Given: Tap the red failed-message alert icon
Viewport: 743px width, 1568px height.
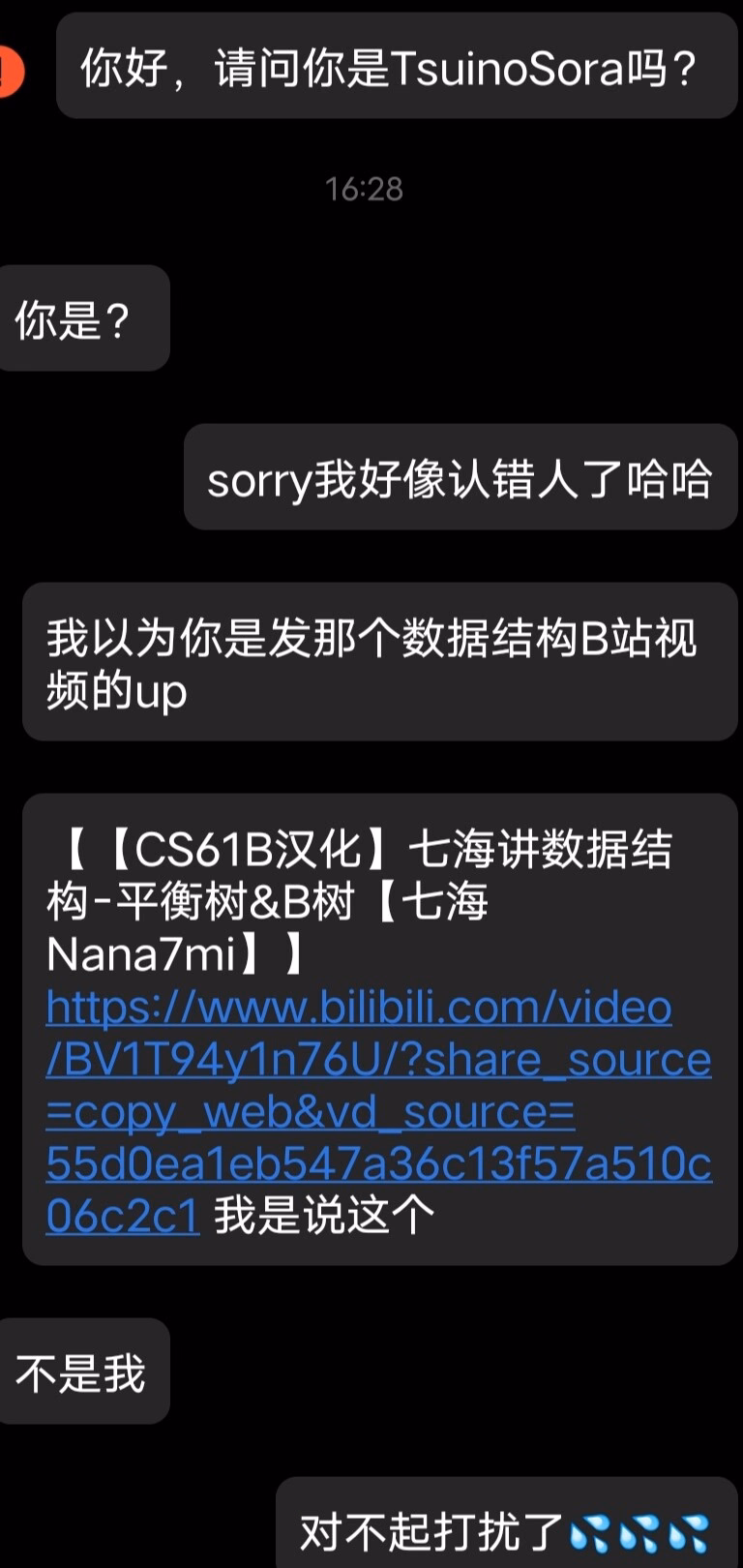Looking at the screenshot, I should tap(11, 71).
